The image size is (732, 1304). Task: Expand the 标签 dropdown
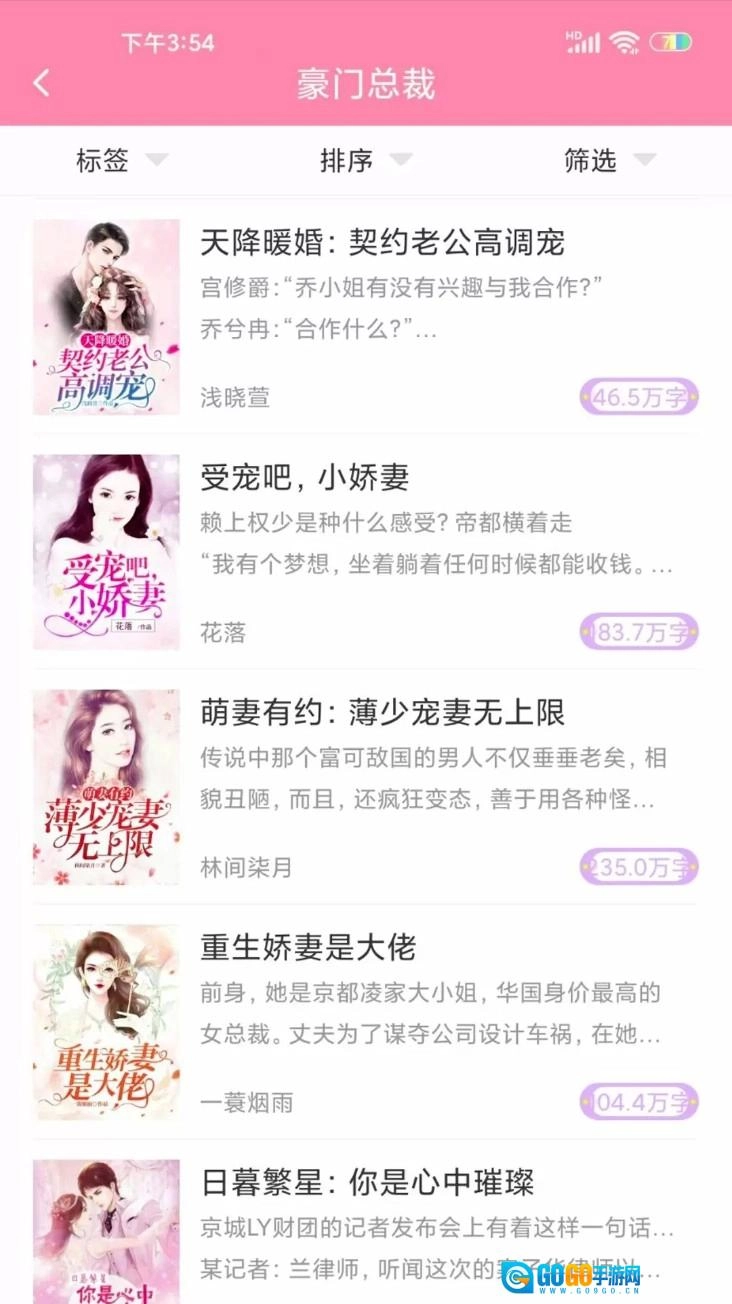click(121, 161)
